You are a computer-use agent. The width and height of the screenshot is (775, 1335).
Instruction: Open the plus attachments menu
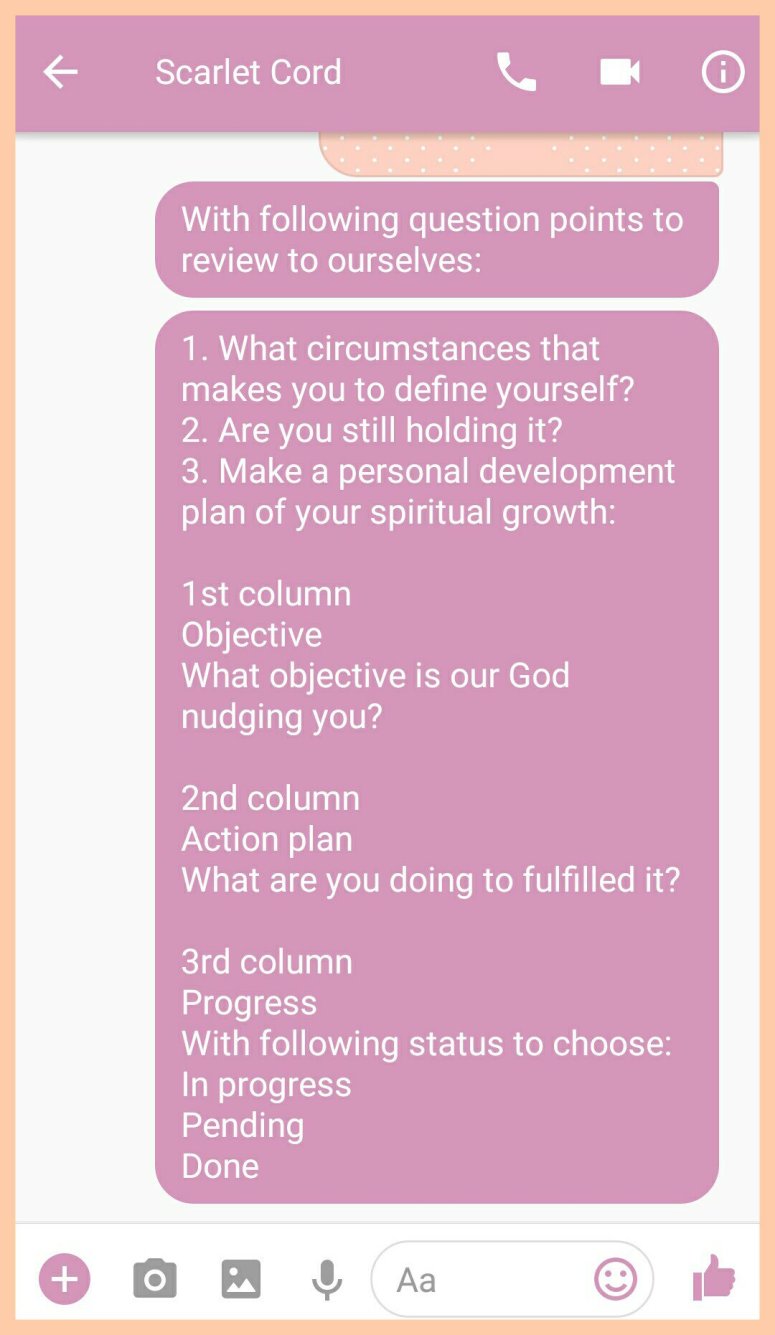click(x=64, y=1279)
